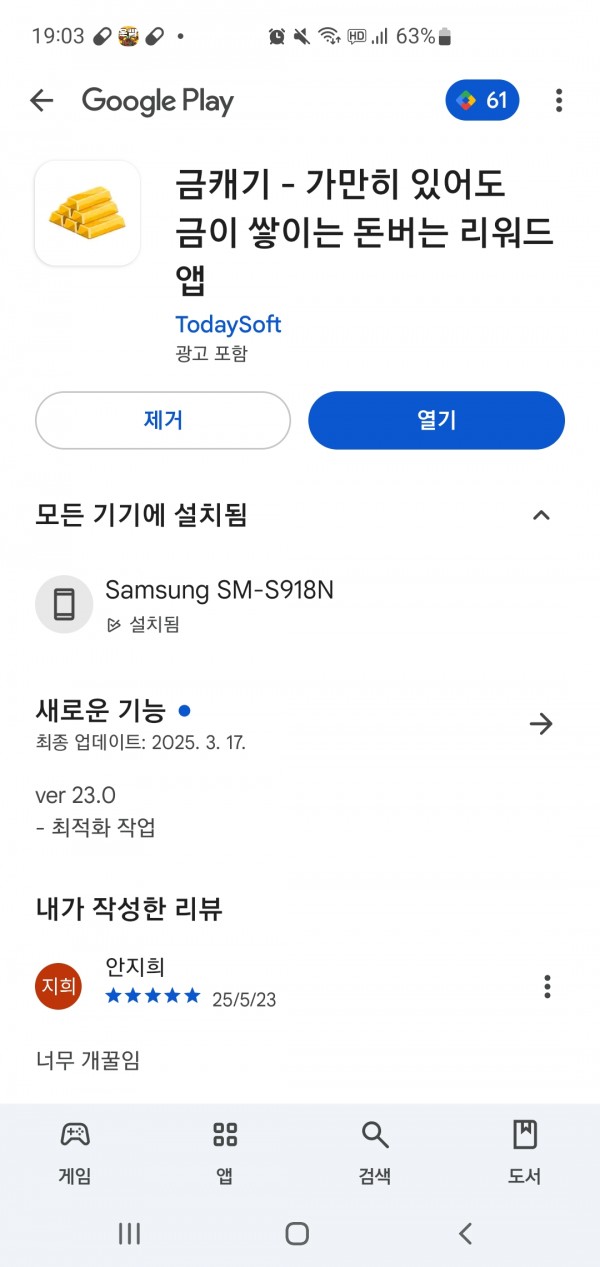The width and height of the screenshot is (600, 1267).
Task: Tap 열기 to open the app
Action: point(436,420)
